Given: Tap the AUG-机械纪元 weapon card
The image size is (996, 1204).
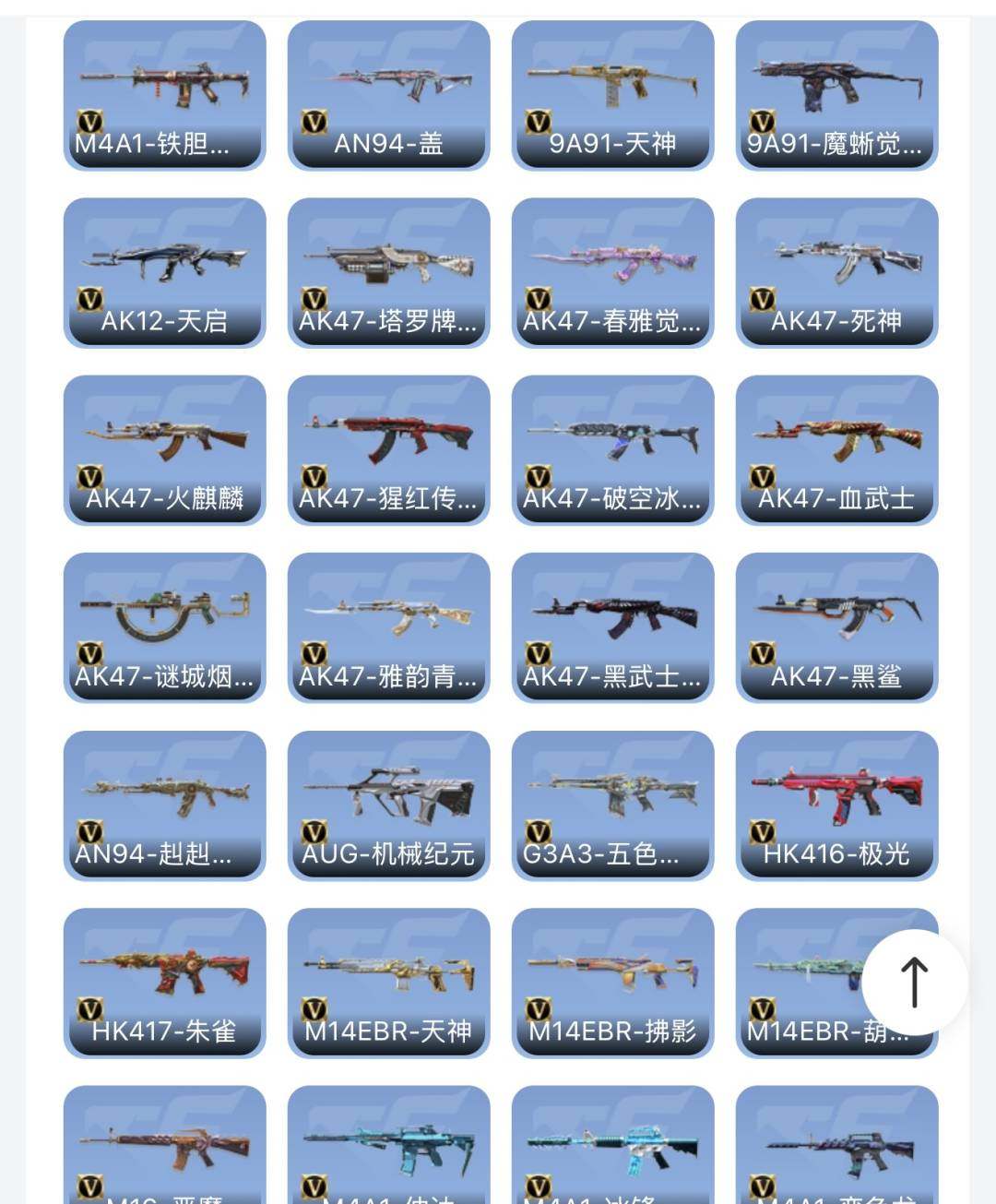Looking at the screenshot, I should tap(388, 805).
